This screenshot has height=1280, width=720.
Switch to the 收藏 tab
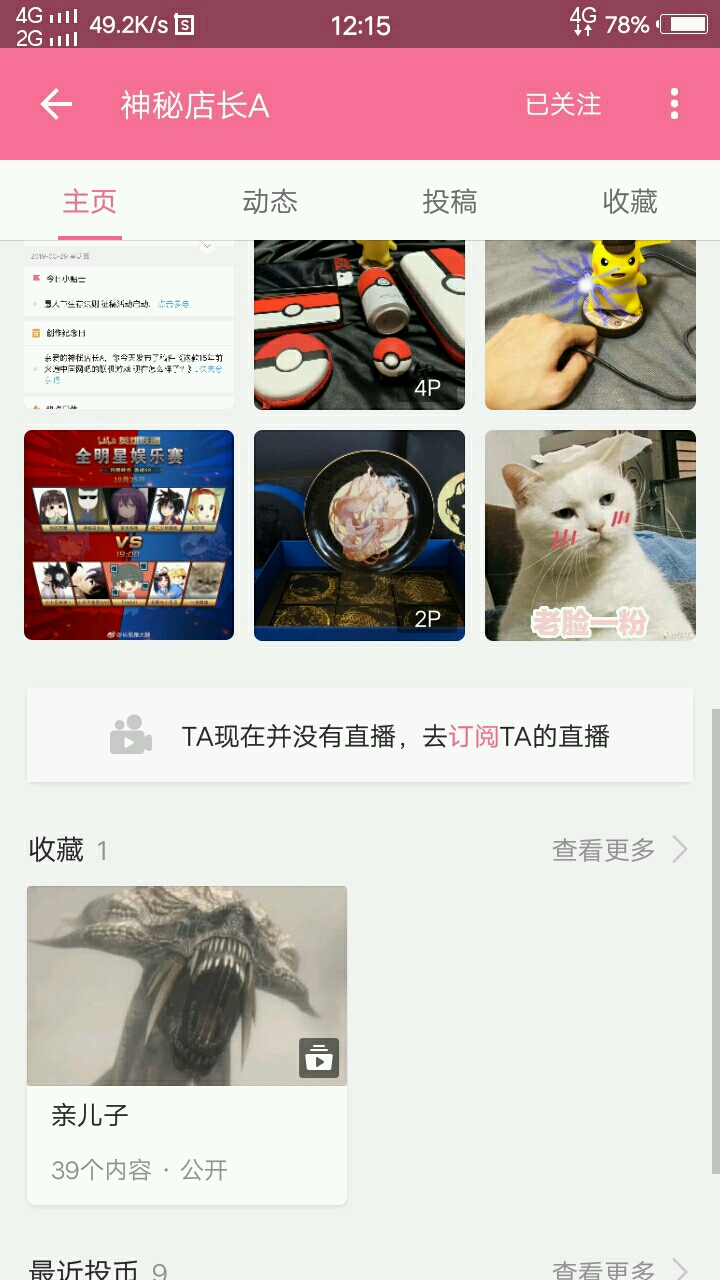[x=630, y=201]
